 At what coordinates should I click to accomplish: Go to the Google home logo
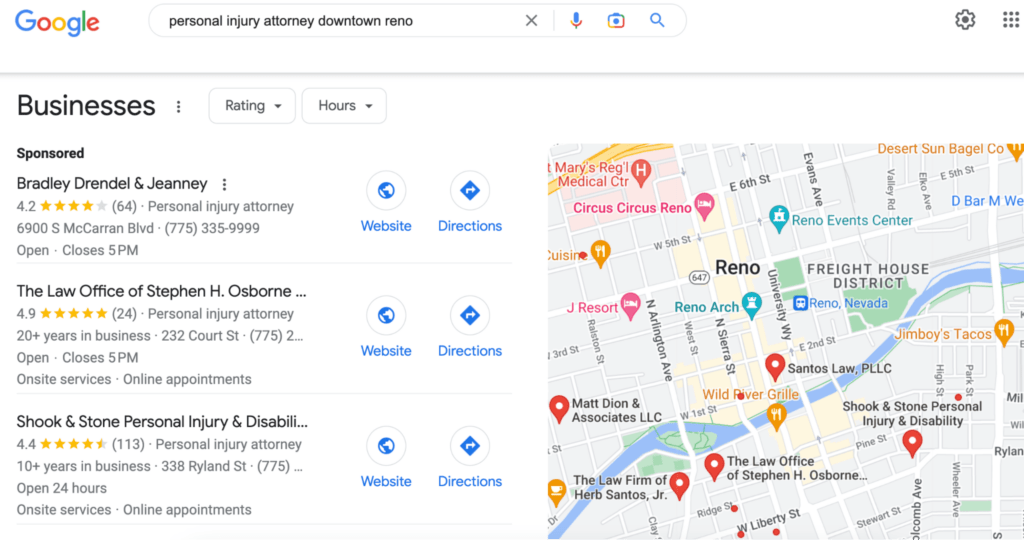click(57, 23)
